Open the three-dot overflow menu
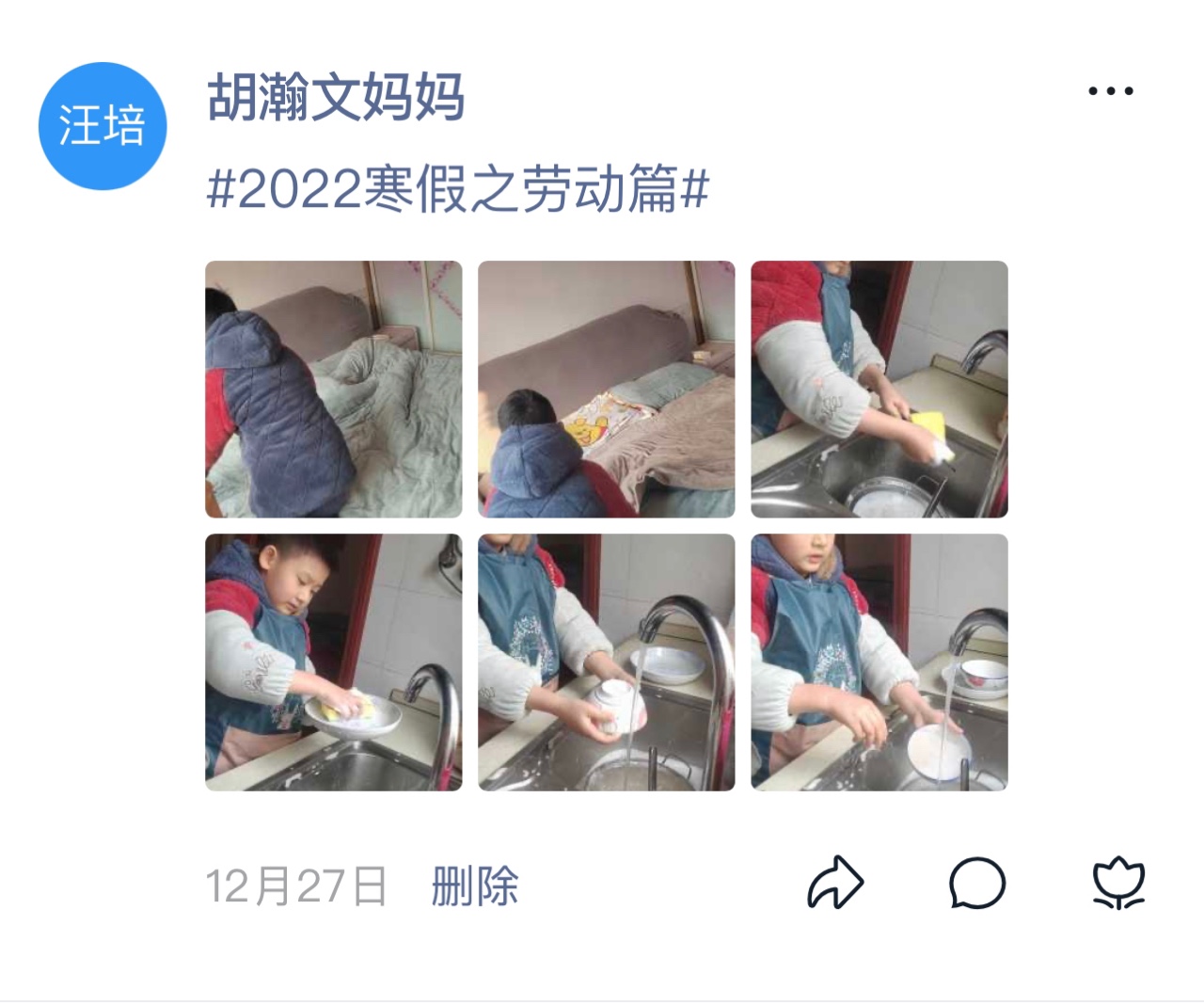Image resolution: width=1204 pixels, height=1005 pixels. (1110, 91)
